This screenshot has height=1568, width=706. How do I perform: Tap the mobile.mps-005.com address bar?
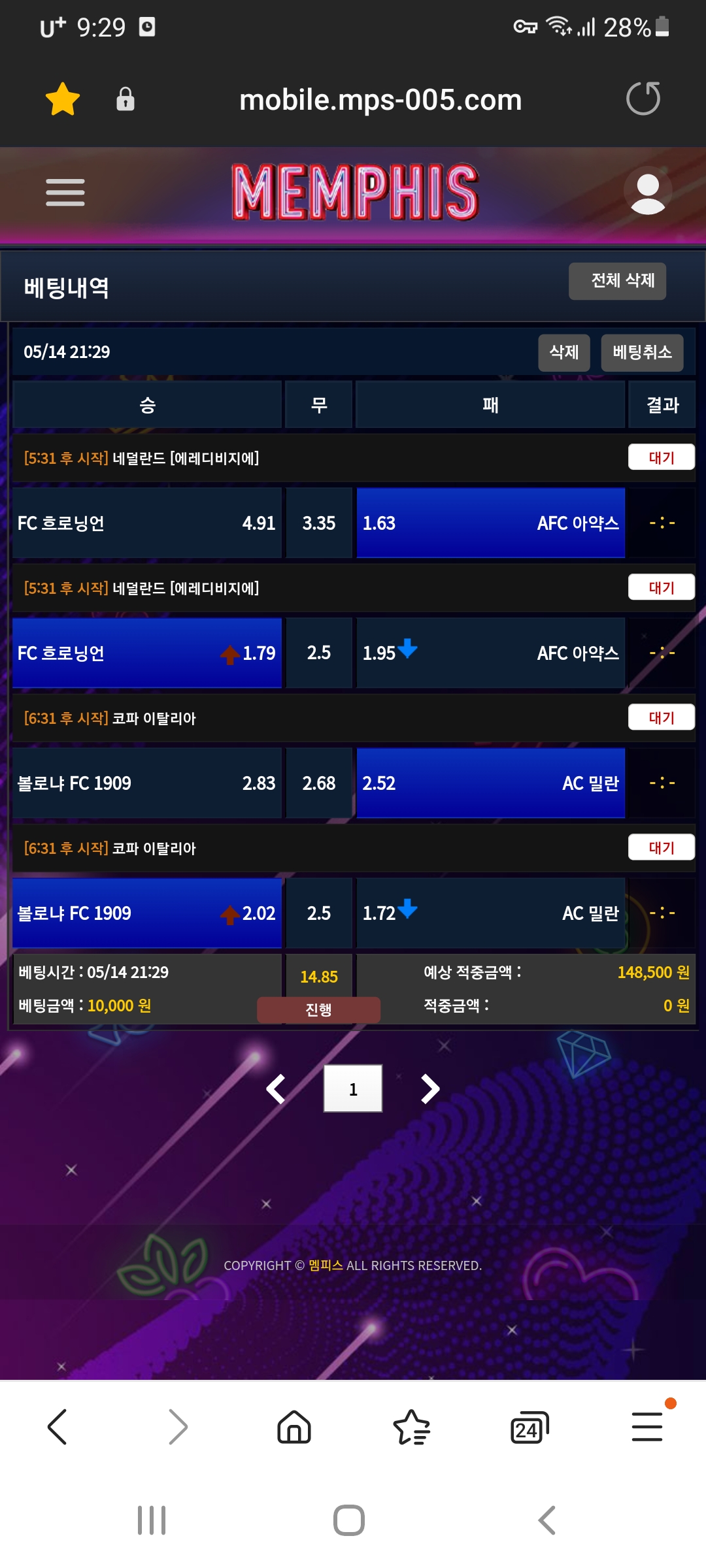point(380,100)
